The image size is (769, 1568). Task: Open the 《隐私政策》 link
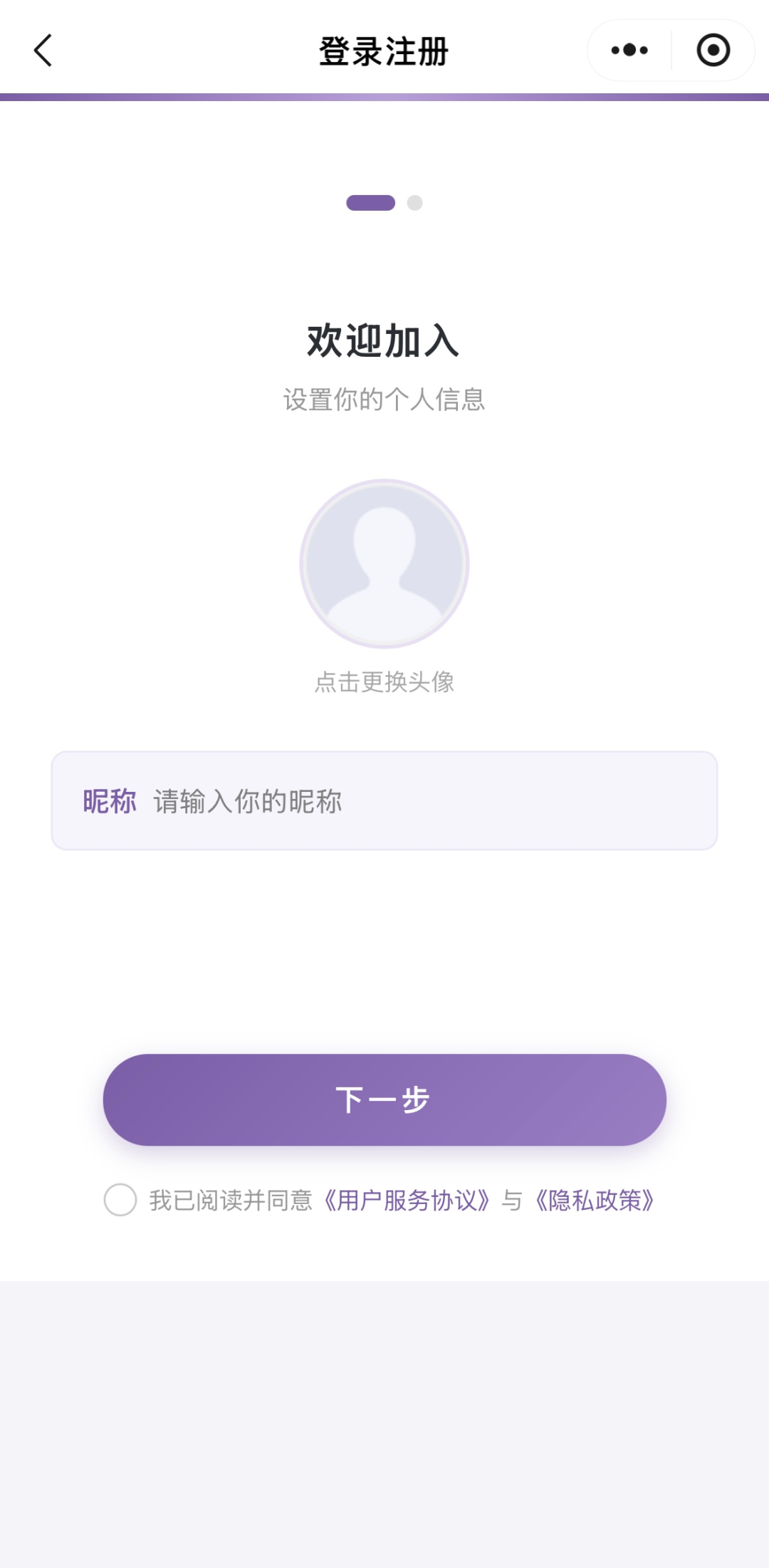(595, 1201)
